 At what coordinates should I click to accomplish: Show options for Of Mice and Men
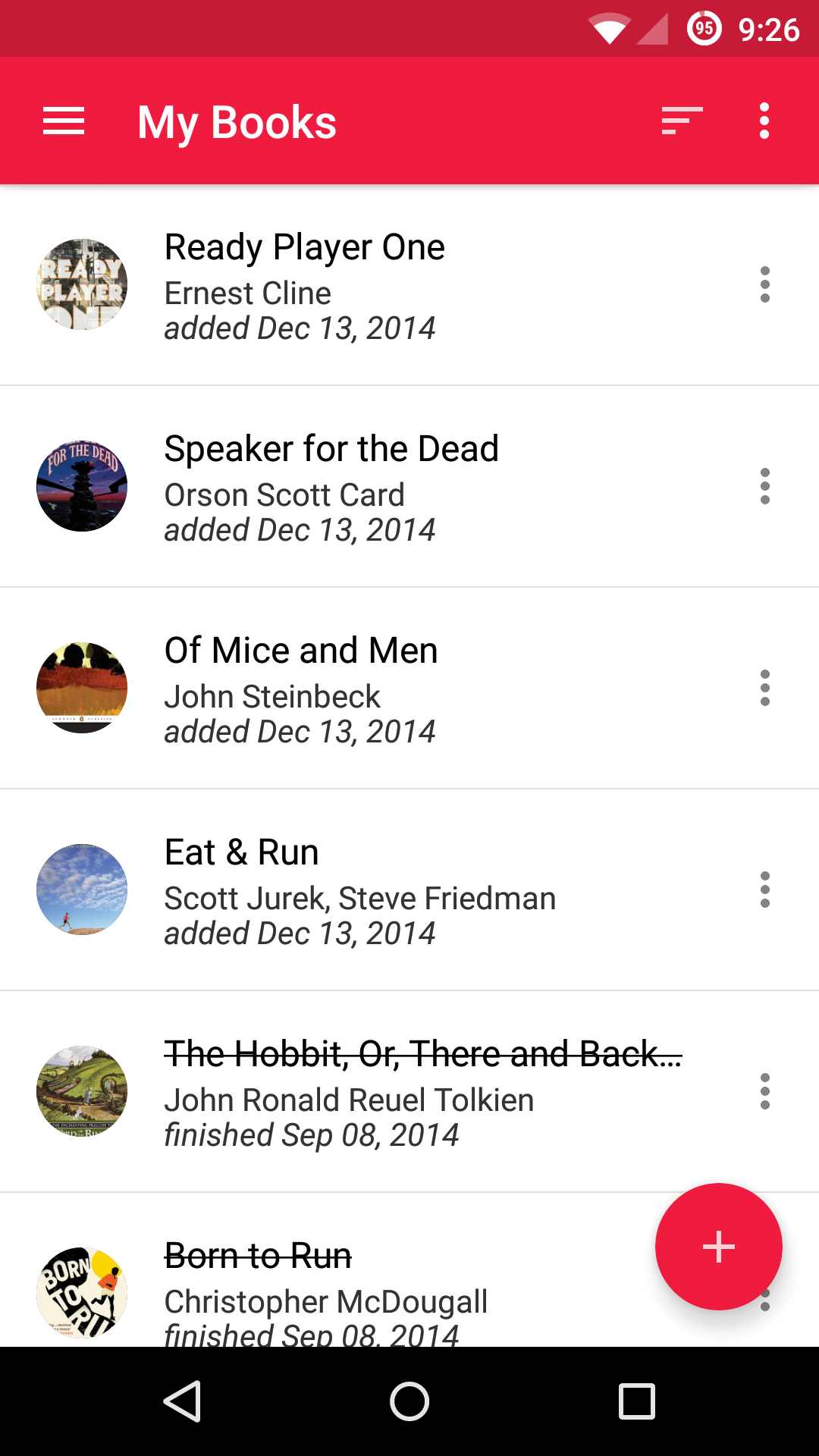[764, 688]
